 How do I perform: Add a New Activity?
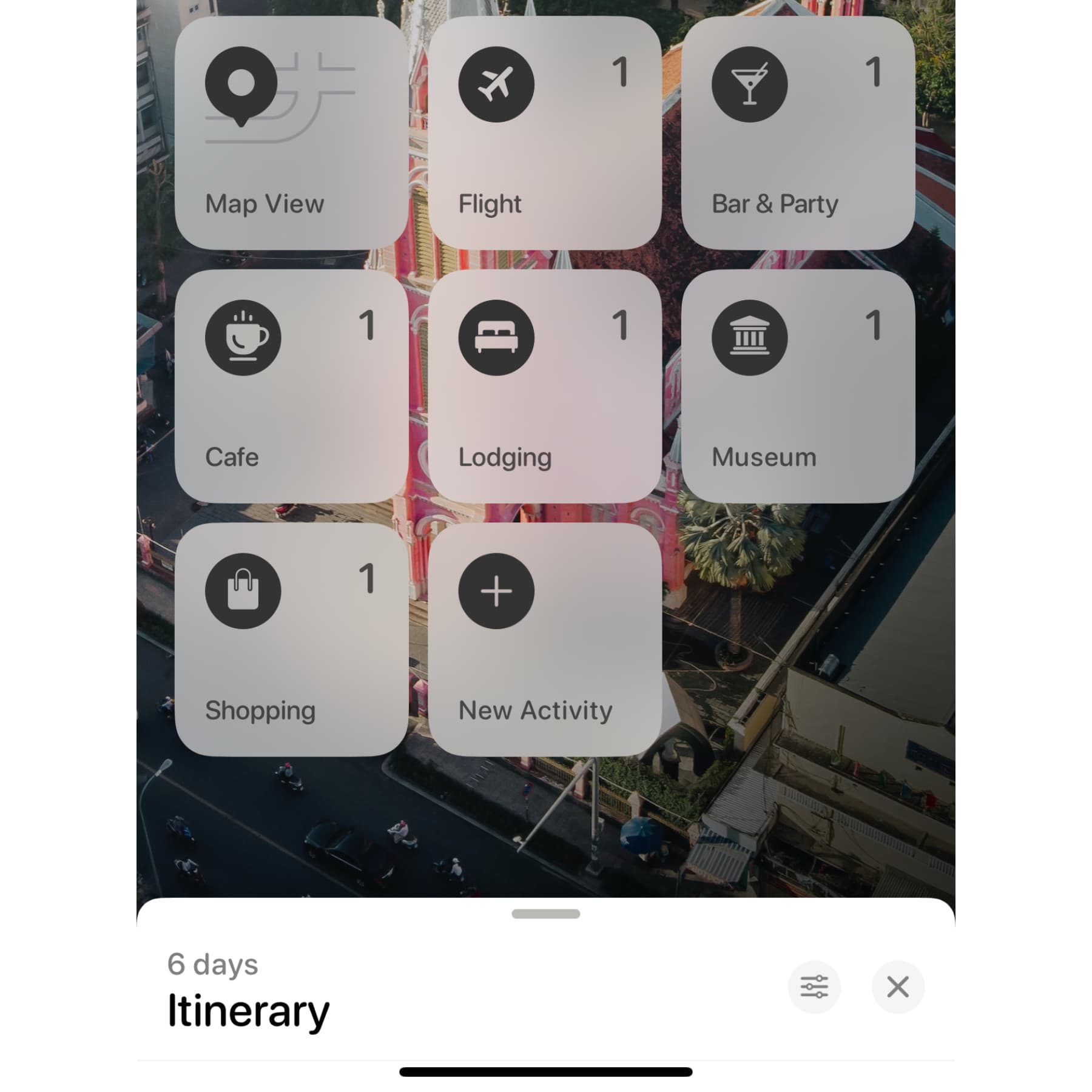point(544,639)
